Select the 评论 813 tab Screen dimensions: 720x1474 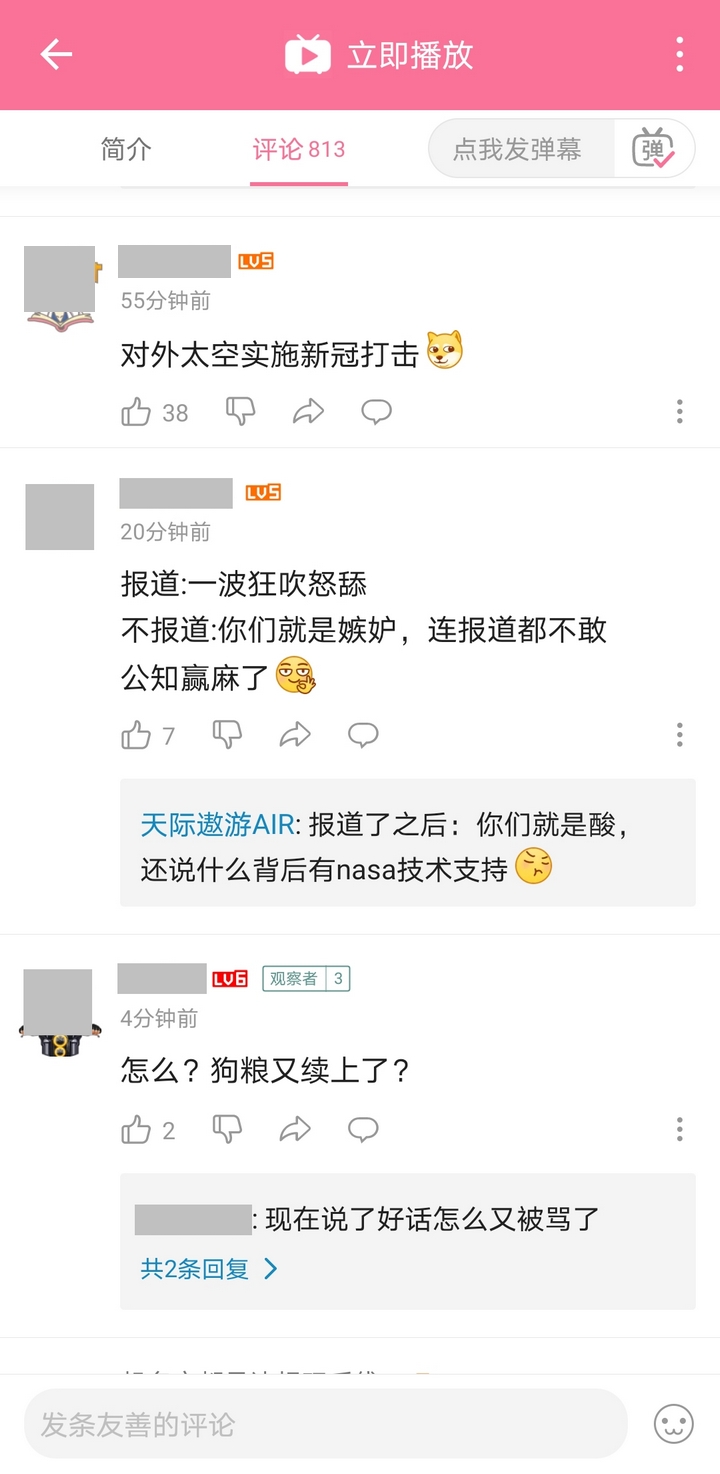pyautogui.click(x=299, y=149)
